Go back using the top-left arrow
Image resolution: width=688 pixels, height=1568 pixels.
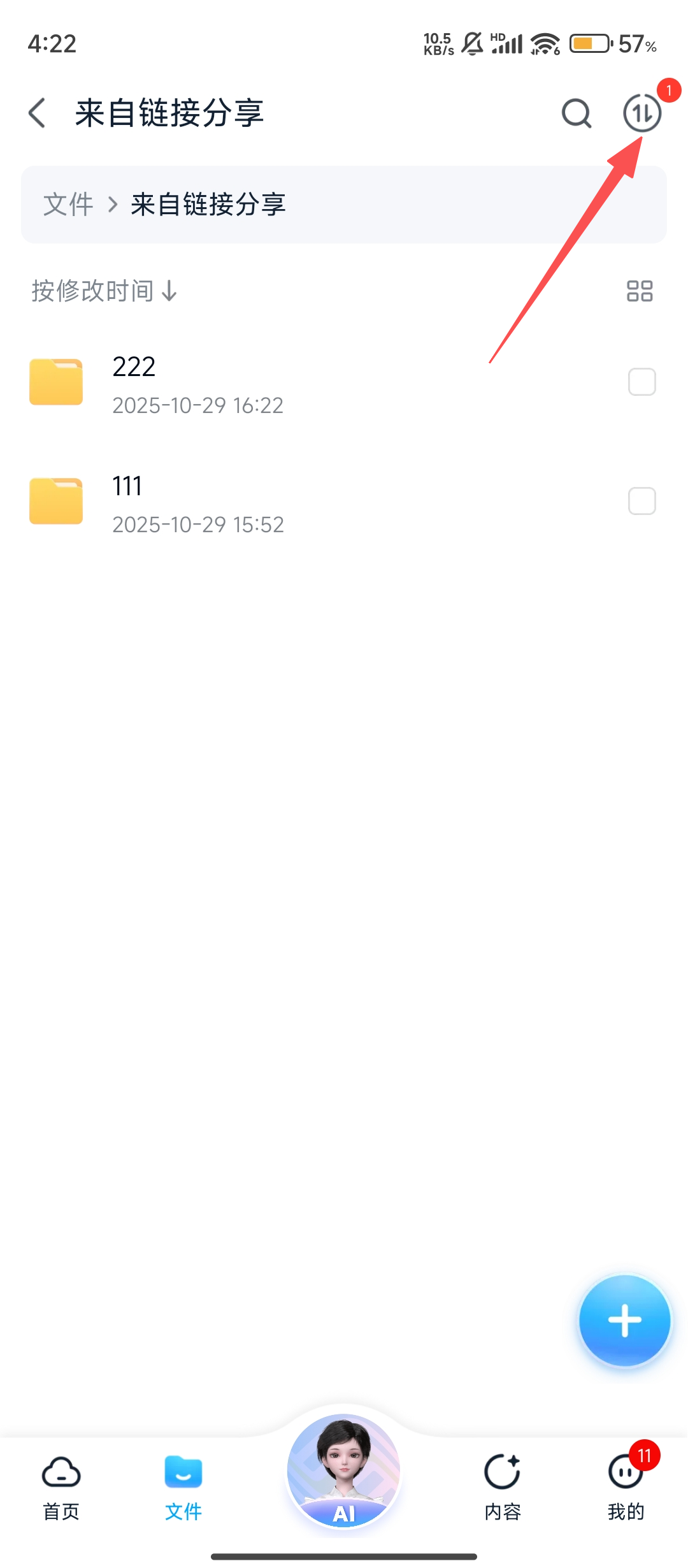pos(38,113)
